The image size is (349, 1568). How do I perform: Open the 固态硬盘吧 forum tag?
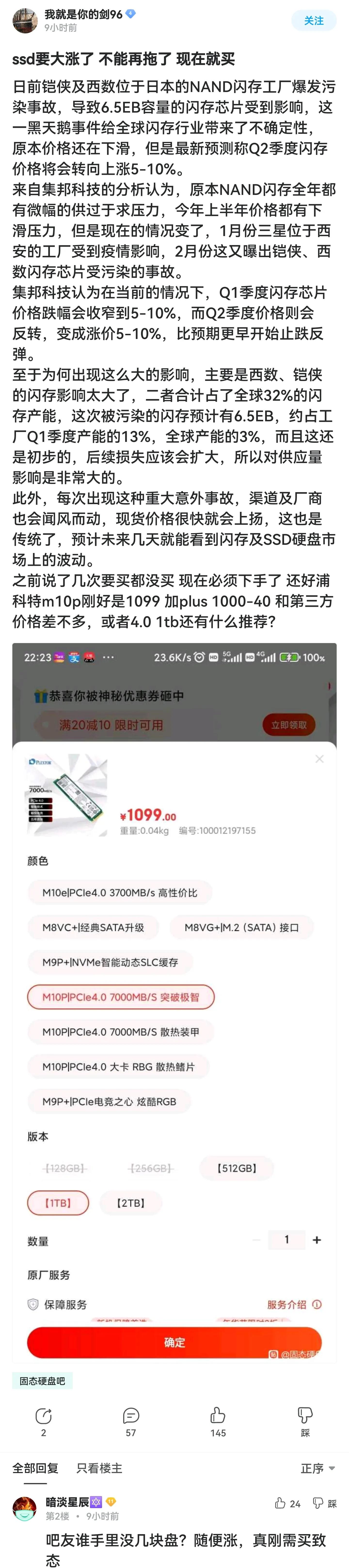(x=42, y=1381)
